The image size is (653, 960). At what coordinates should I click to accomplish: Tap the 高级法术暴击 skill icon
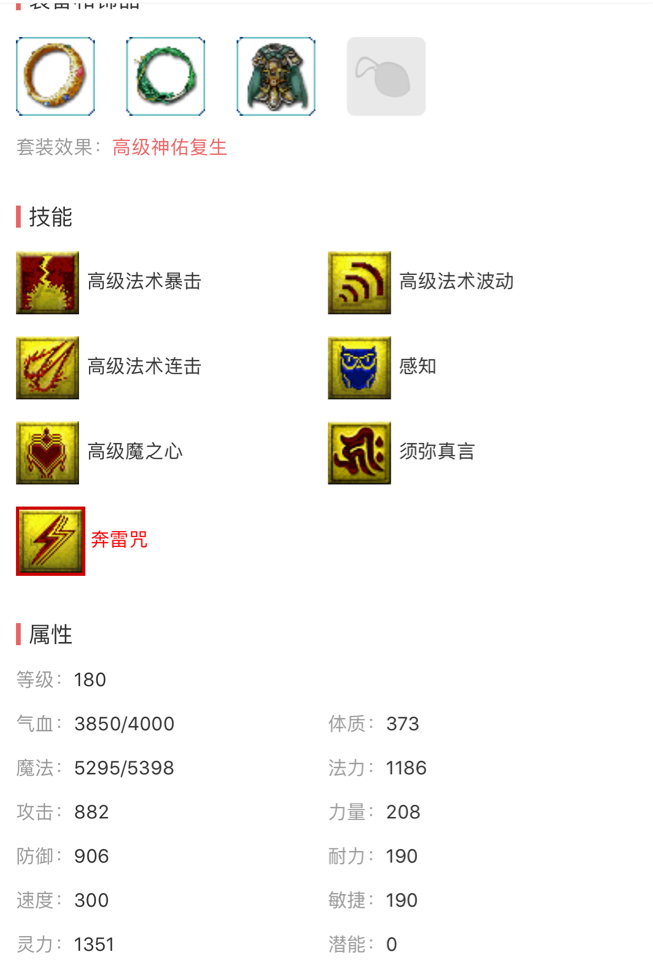pyautogui.click(x=48, y=283)
